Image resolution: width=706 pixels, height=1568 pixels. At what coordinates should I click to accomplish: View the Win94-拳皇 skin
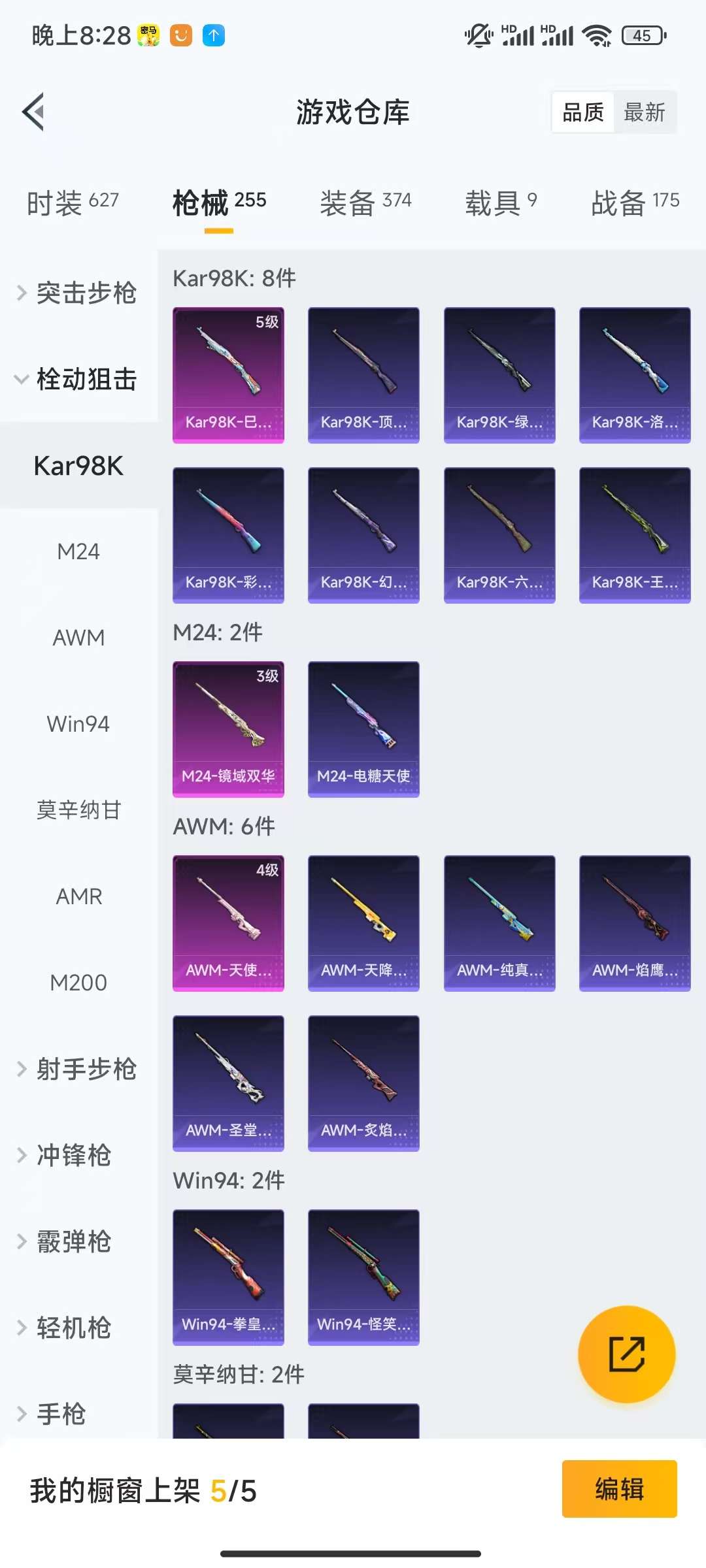228,1277
